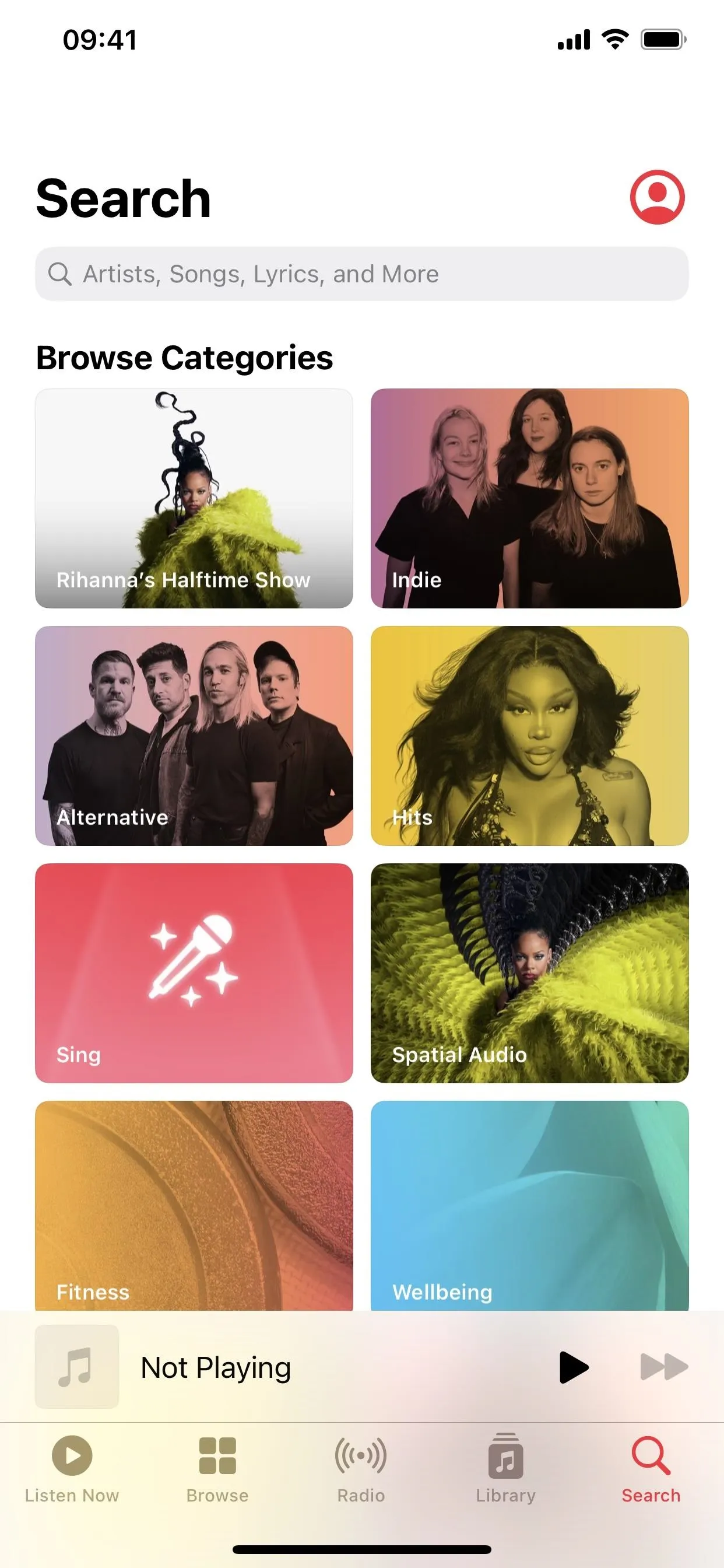This screenshot has width=724, height=1568.
Task: Open the account profile icon
Action: pos(657,197)
